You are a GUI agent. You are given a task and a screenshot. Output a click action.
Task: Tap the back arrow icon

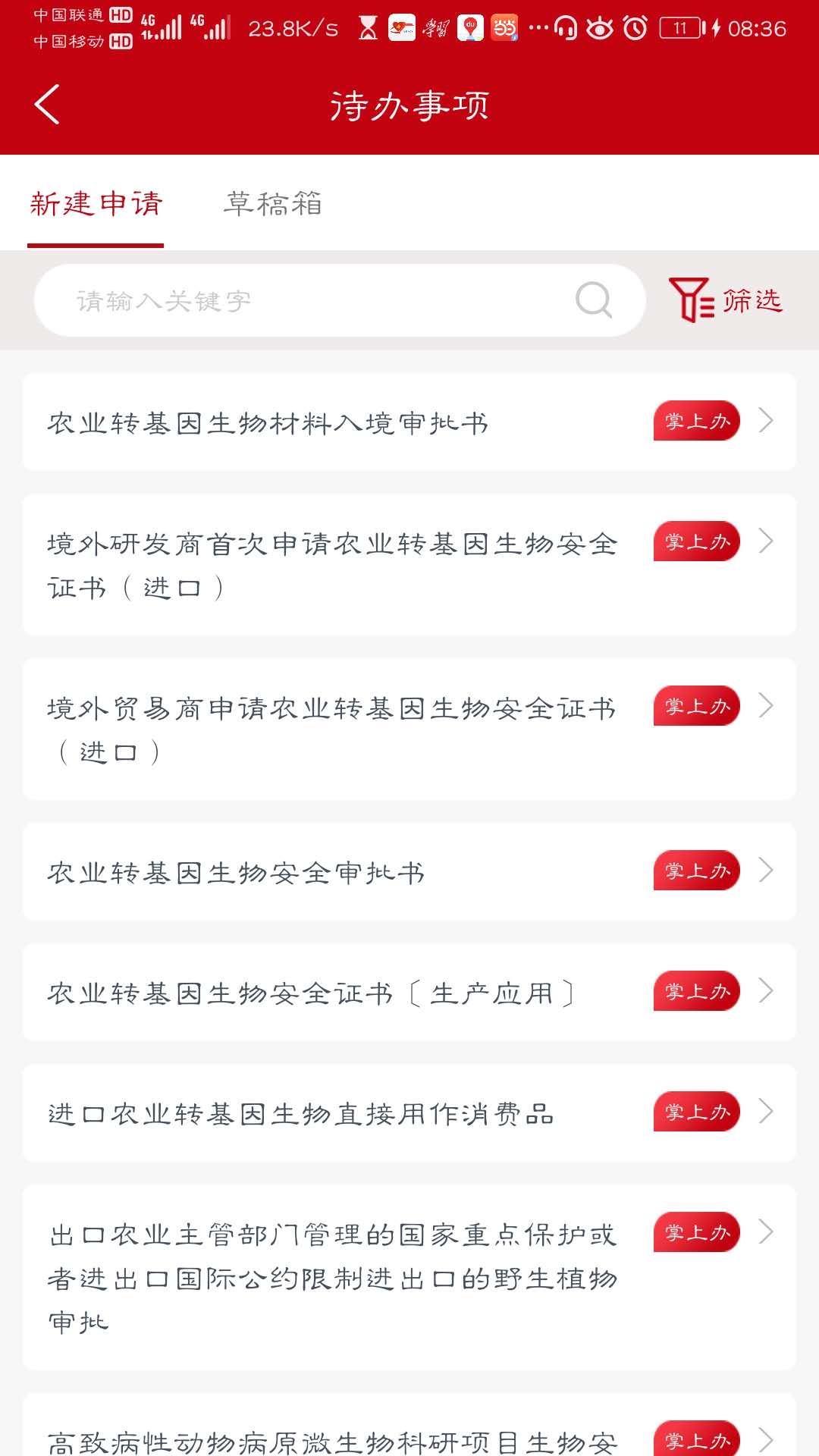click(48, 104)
